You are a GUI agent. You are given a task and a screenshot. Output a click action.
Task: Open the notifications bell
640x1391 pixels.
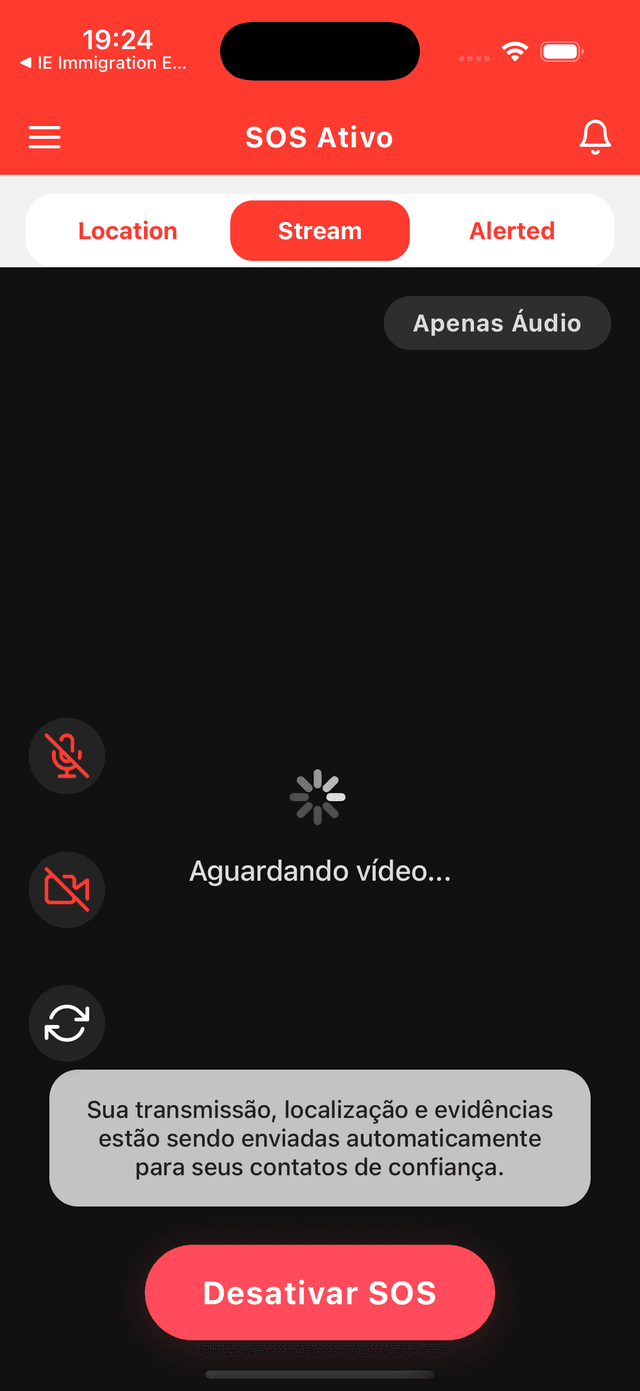pyautogui.click(x=595, y=137)
